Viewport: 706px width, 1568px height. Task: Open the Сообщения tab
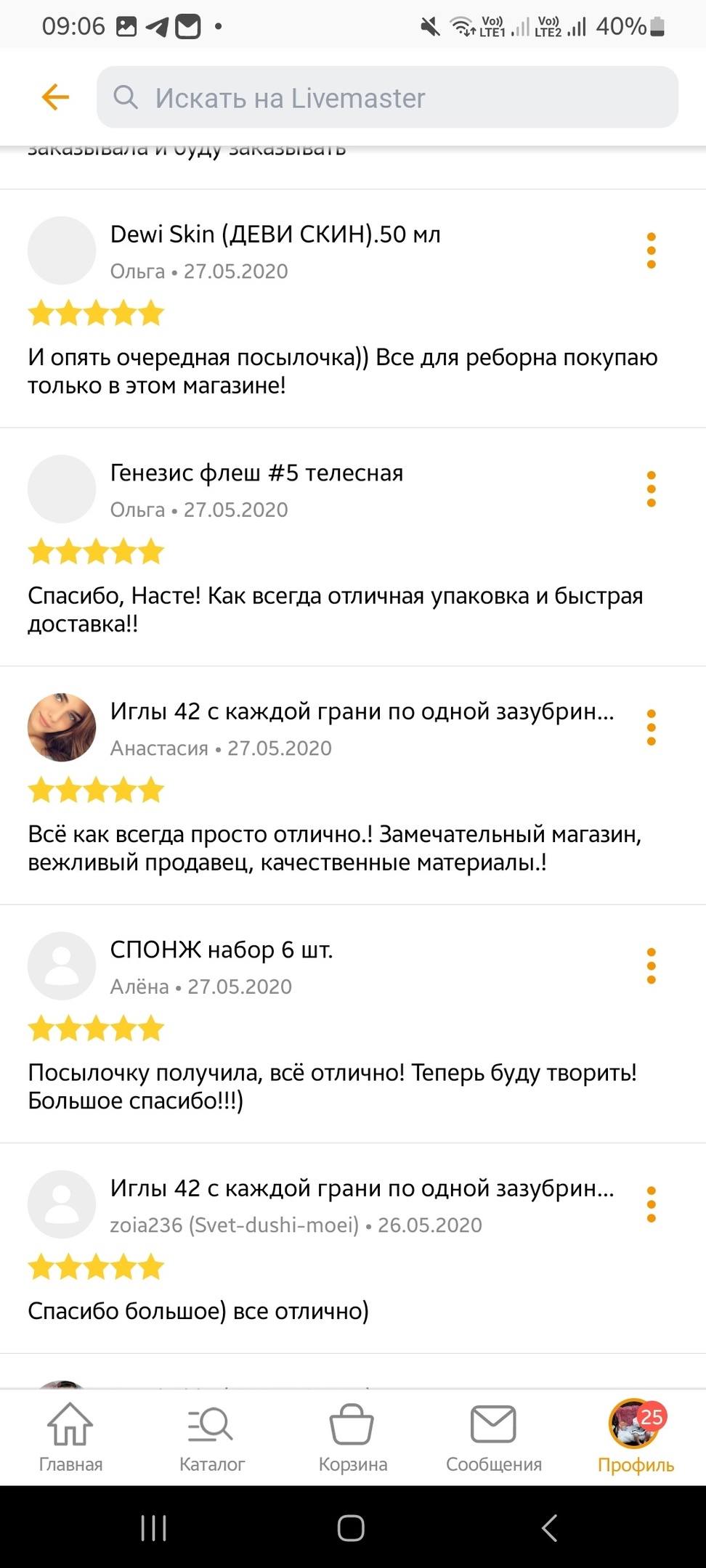(x=493, y=1438)
